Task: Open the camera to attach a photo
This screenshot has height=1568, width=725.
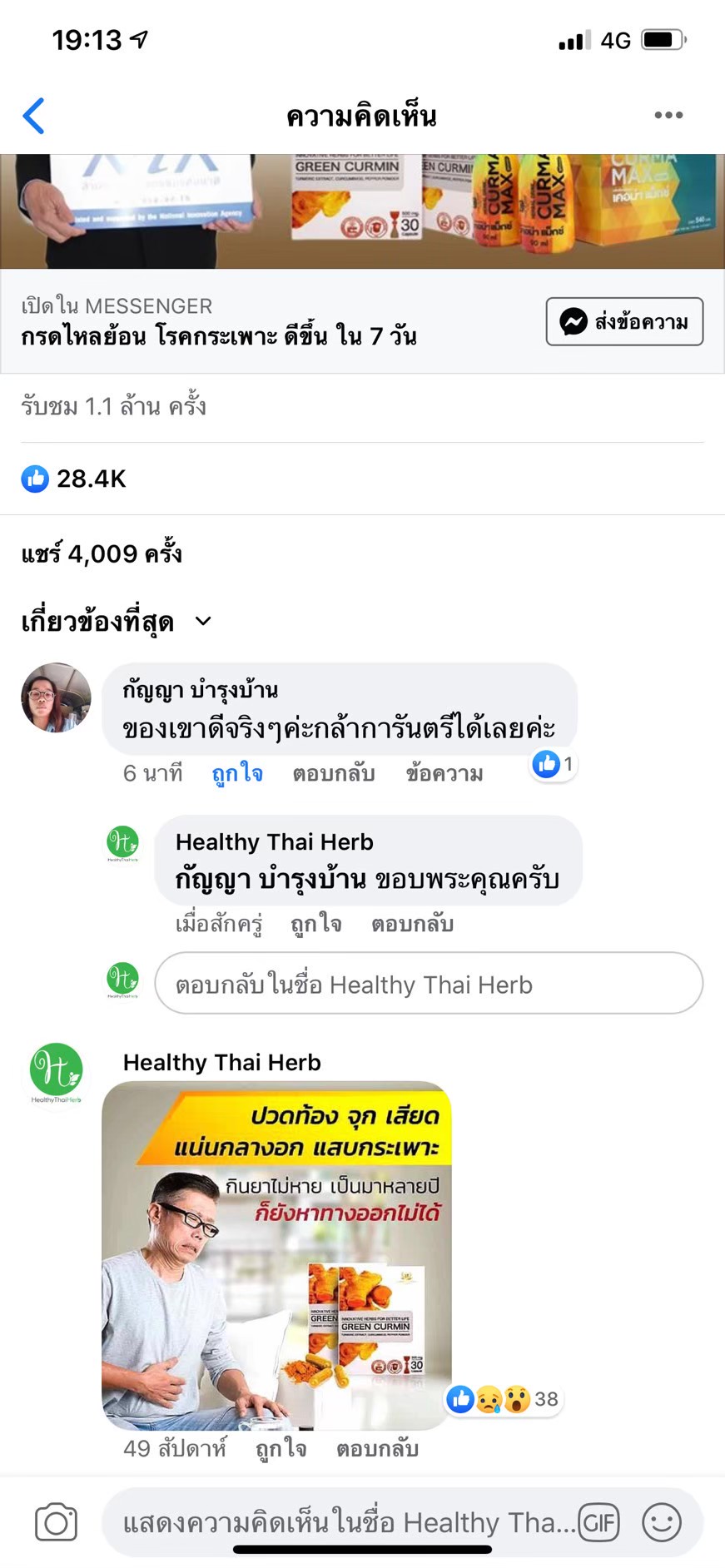Action: point(56,1523)
